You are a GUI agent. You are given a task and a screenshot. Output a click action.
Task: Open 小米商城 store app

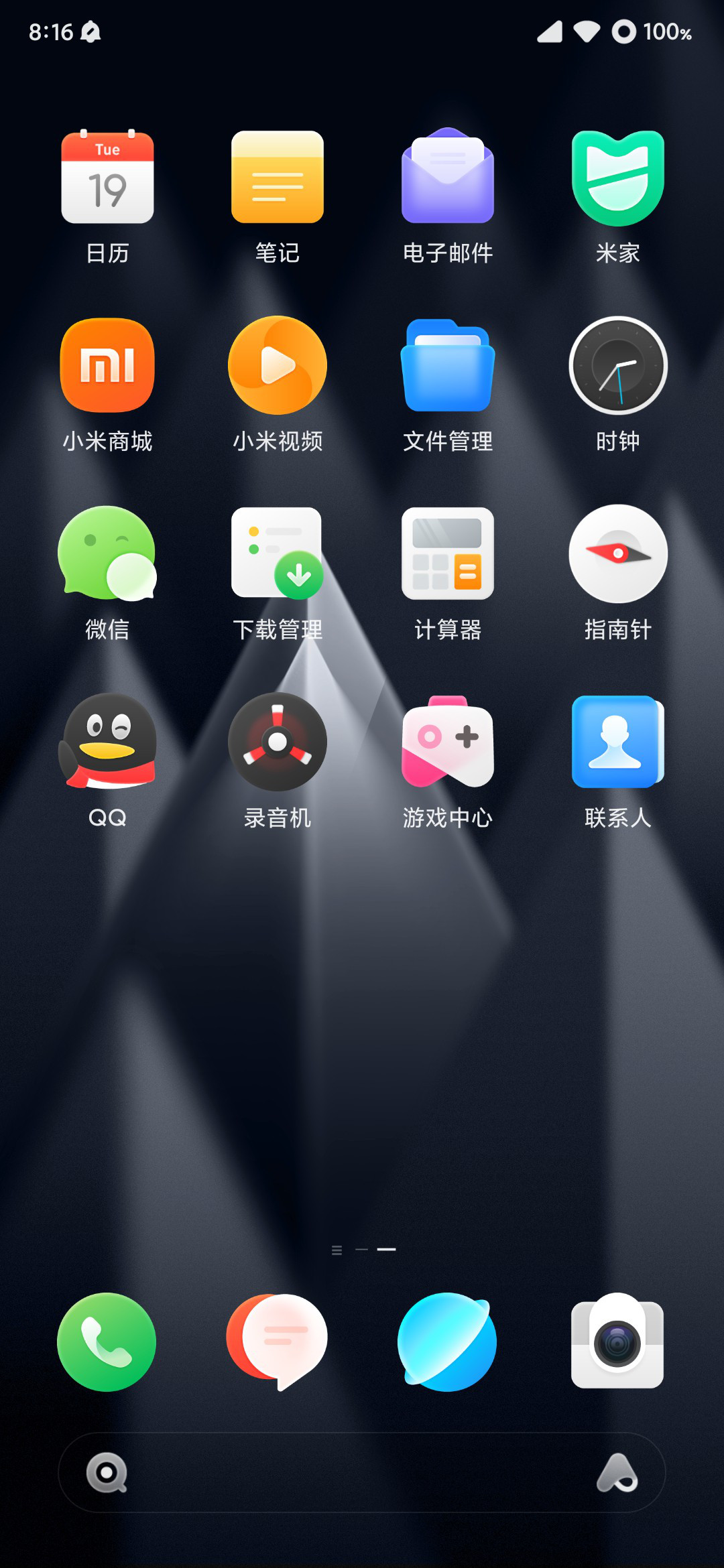(x=107, y=365)
